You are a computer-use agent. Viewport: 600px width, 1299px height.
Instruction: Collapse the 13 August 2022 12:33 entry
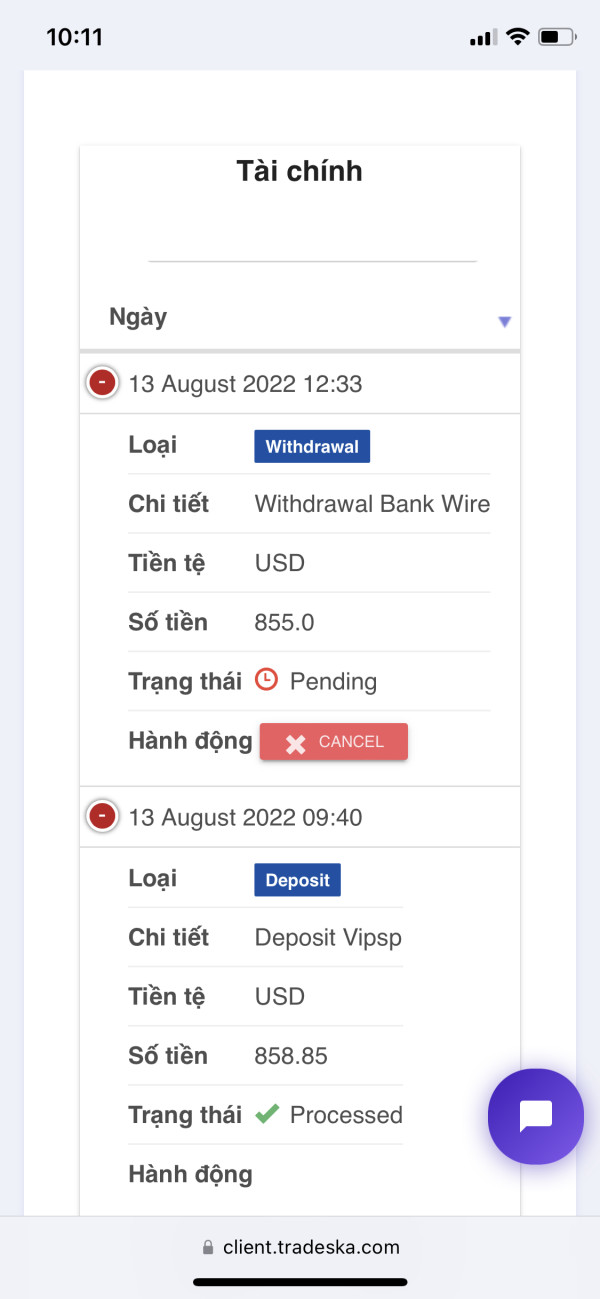[102, 383]
